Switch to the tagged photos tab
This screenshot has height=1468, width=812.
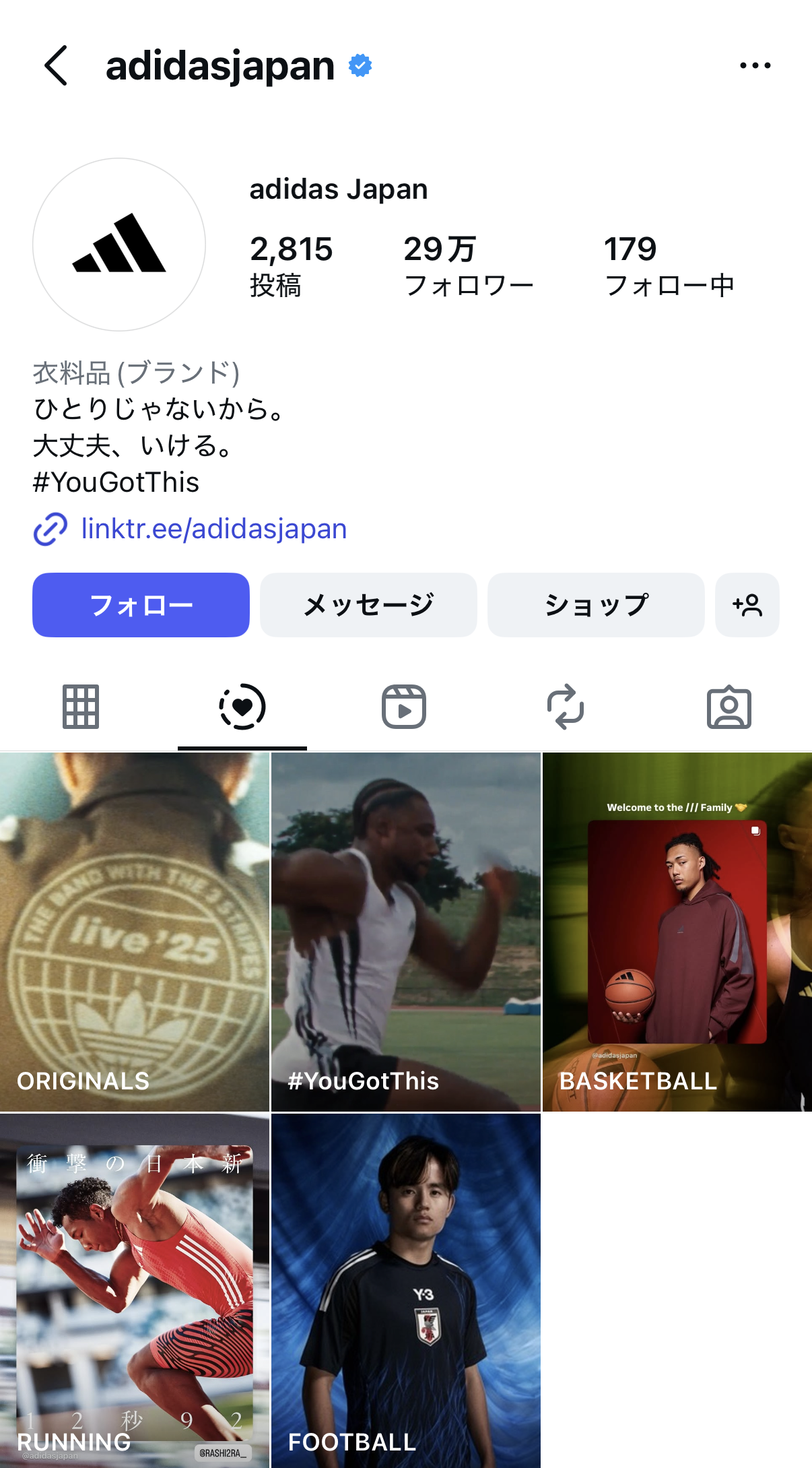coord(729,707)
